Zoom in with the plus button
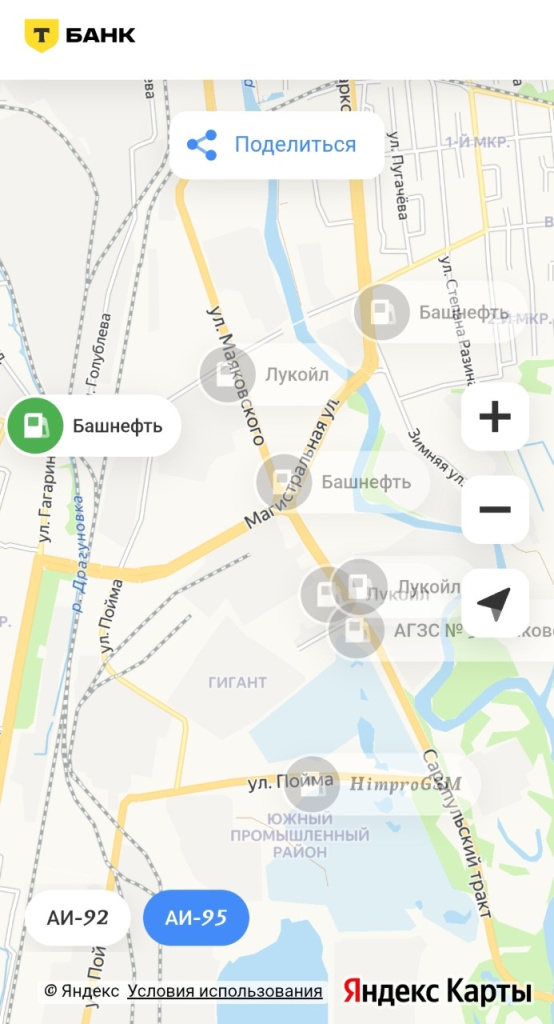 495,417
